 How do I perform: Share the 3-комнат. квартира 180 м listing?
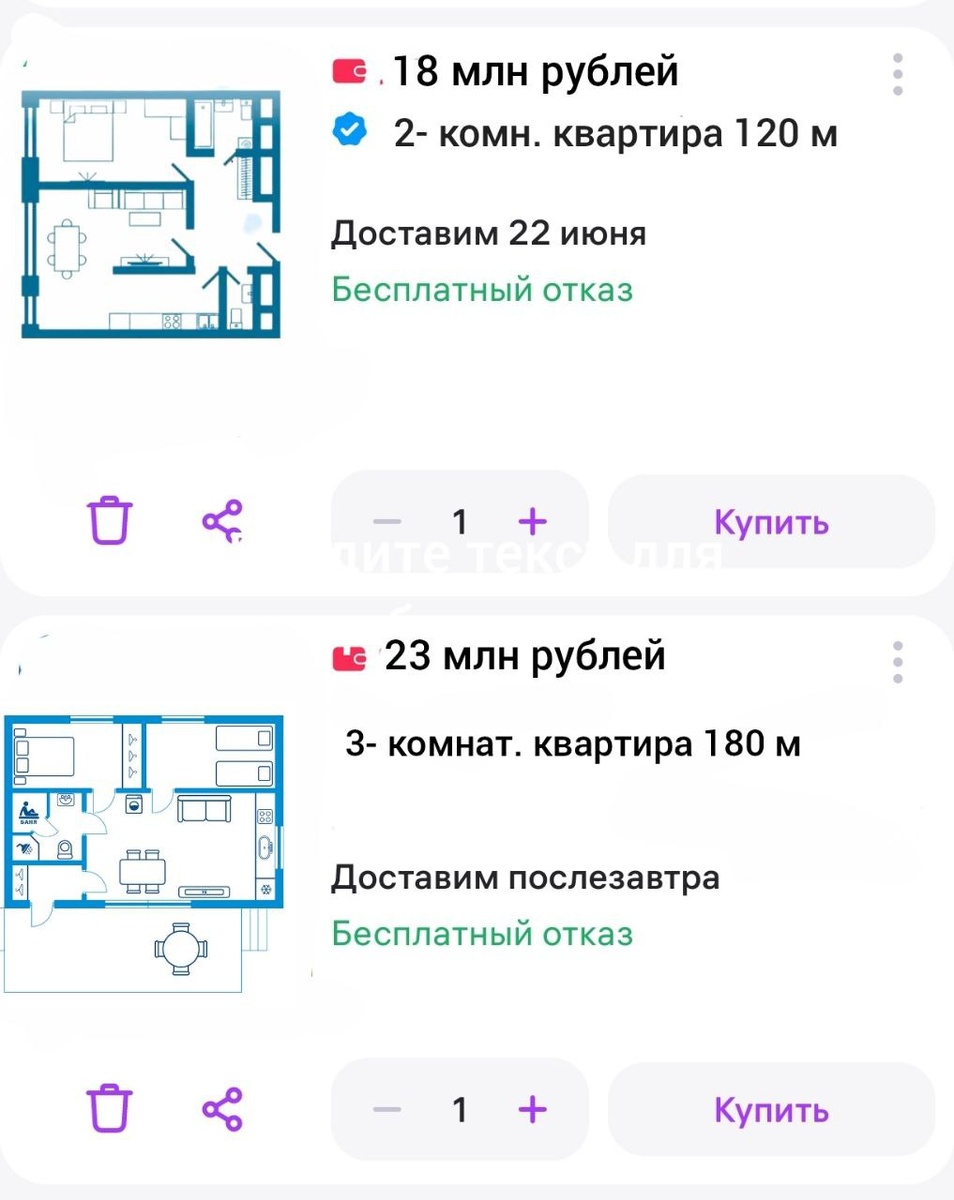tap(222, 1109)
